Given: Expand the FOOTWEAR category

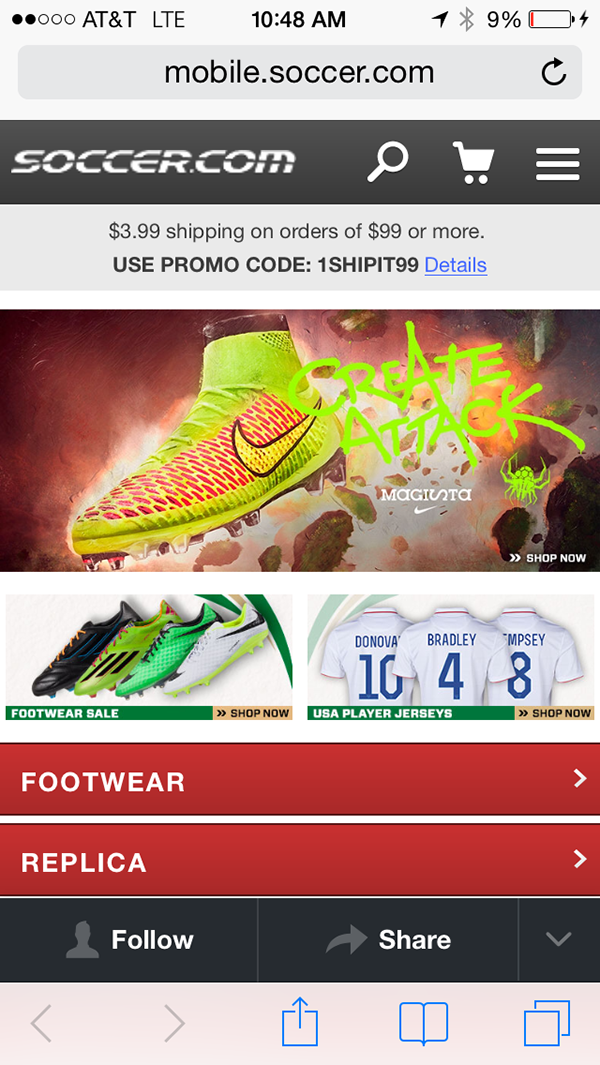Looking at the screenshot, I should 300,779.
